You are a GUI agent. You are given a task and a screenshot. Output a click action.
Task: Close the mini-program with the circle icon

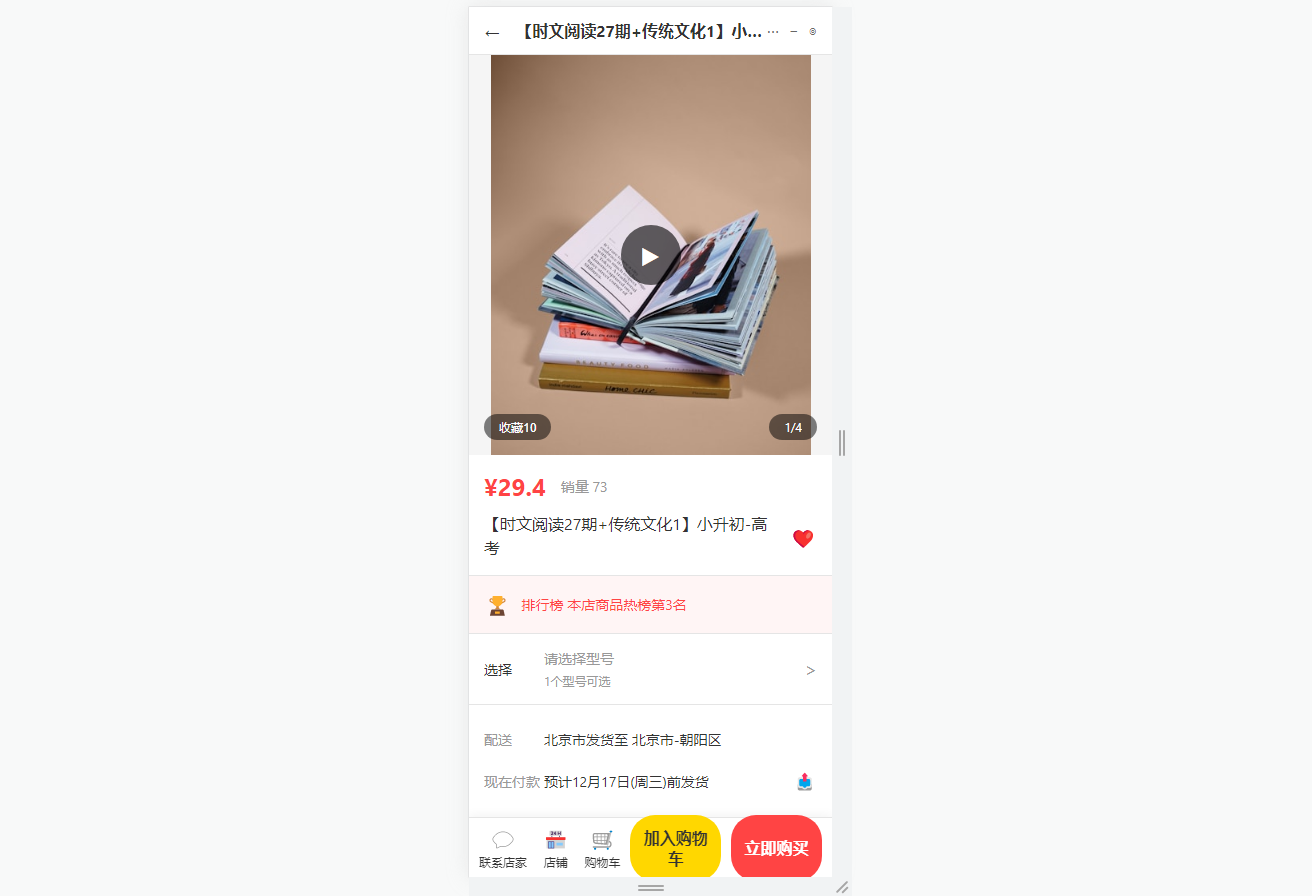tap(813, 32)
